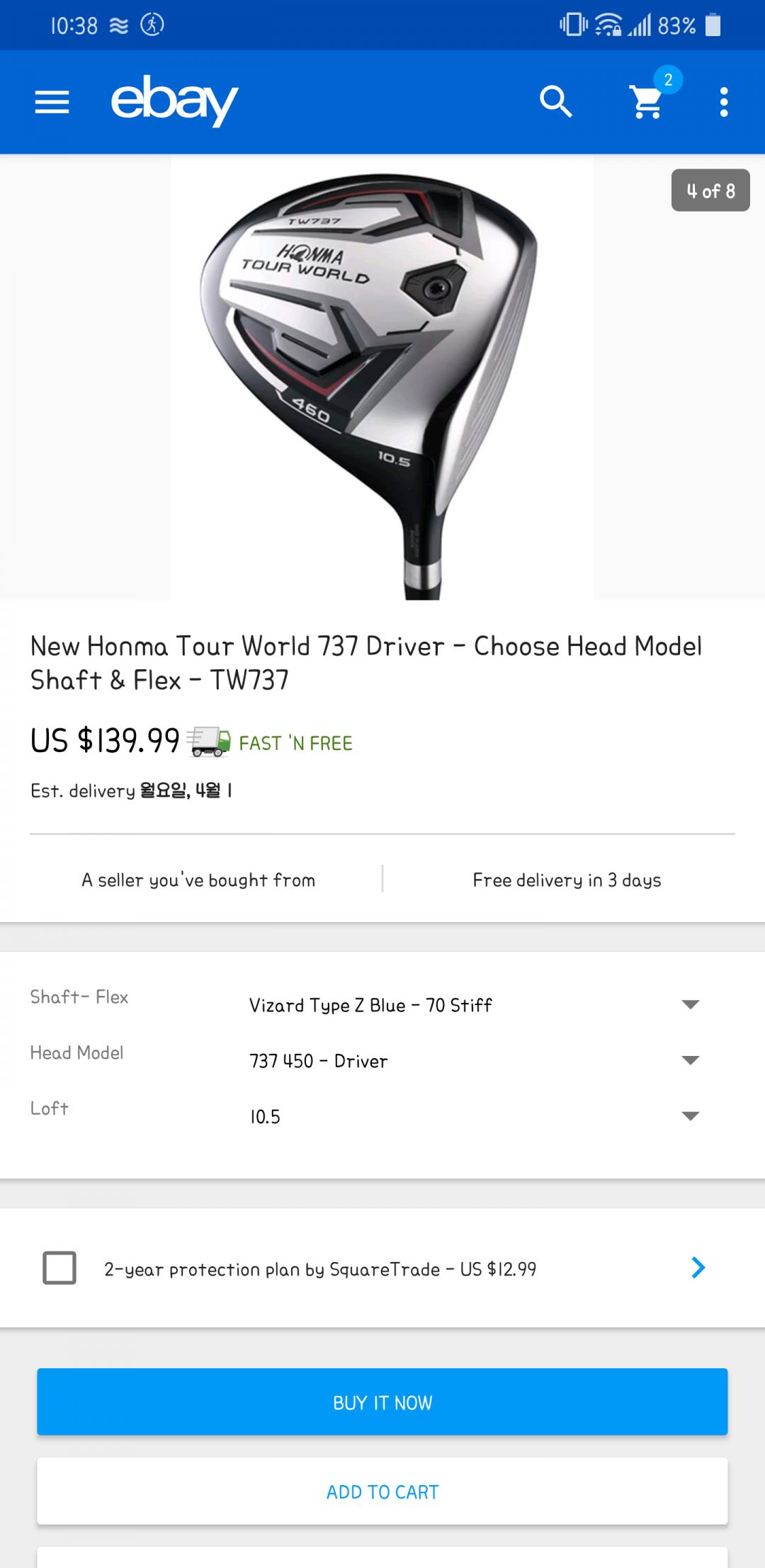Open the Honma driver product photo
This screenshot has height=1568, width=765.
click(382, 377)
